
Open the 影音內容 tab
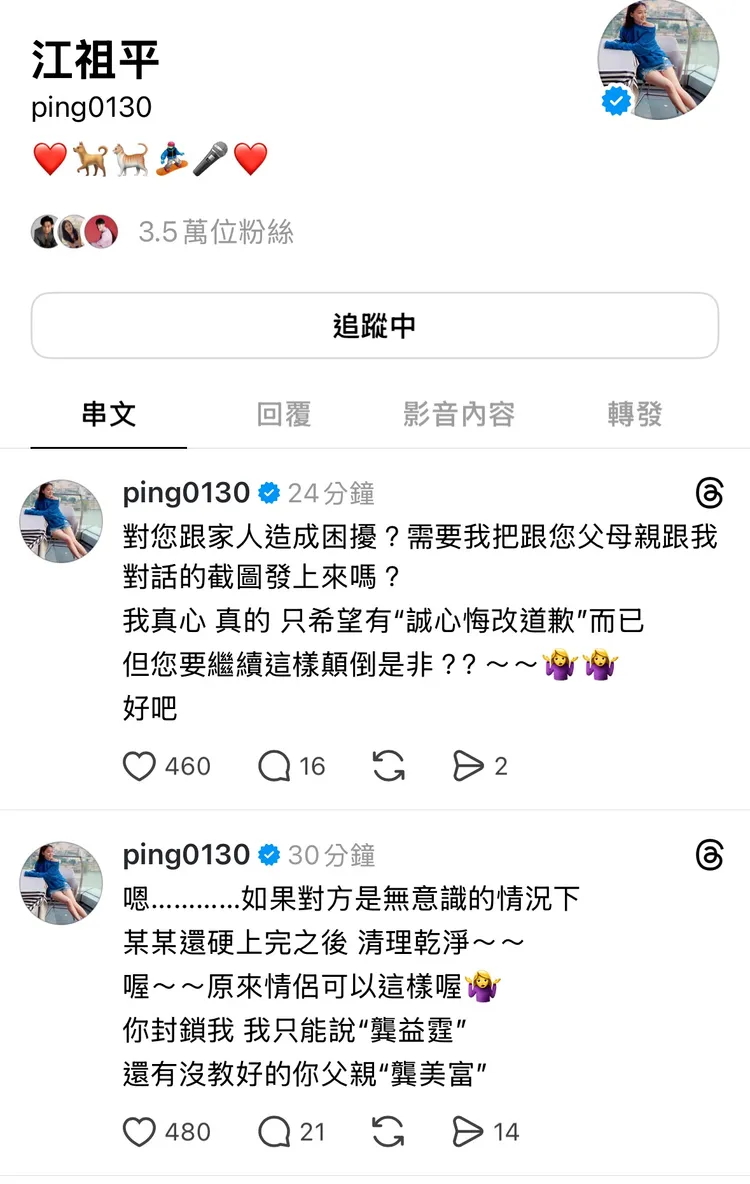click(458, 414)
